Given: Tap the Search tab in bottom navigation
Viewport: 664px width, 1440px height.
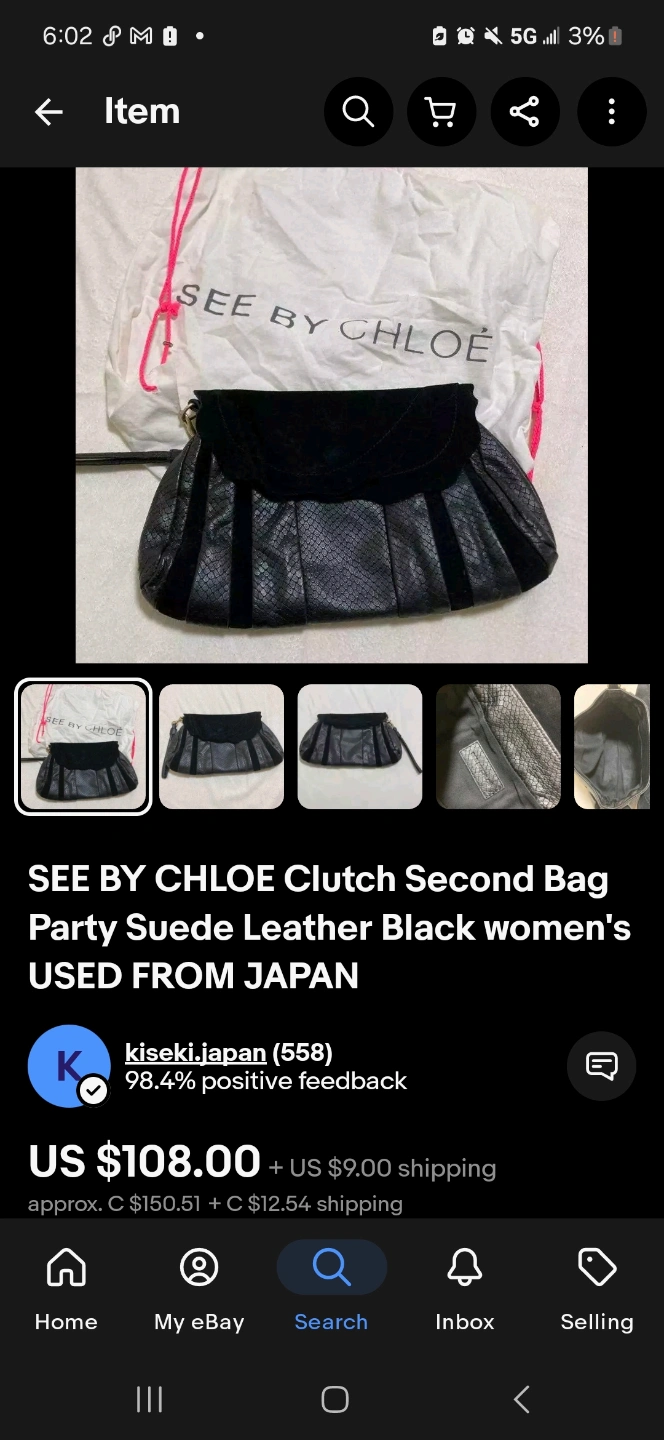Looking at the screenshot, I should pyautogui.click(x=331, y=1288).
